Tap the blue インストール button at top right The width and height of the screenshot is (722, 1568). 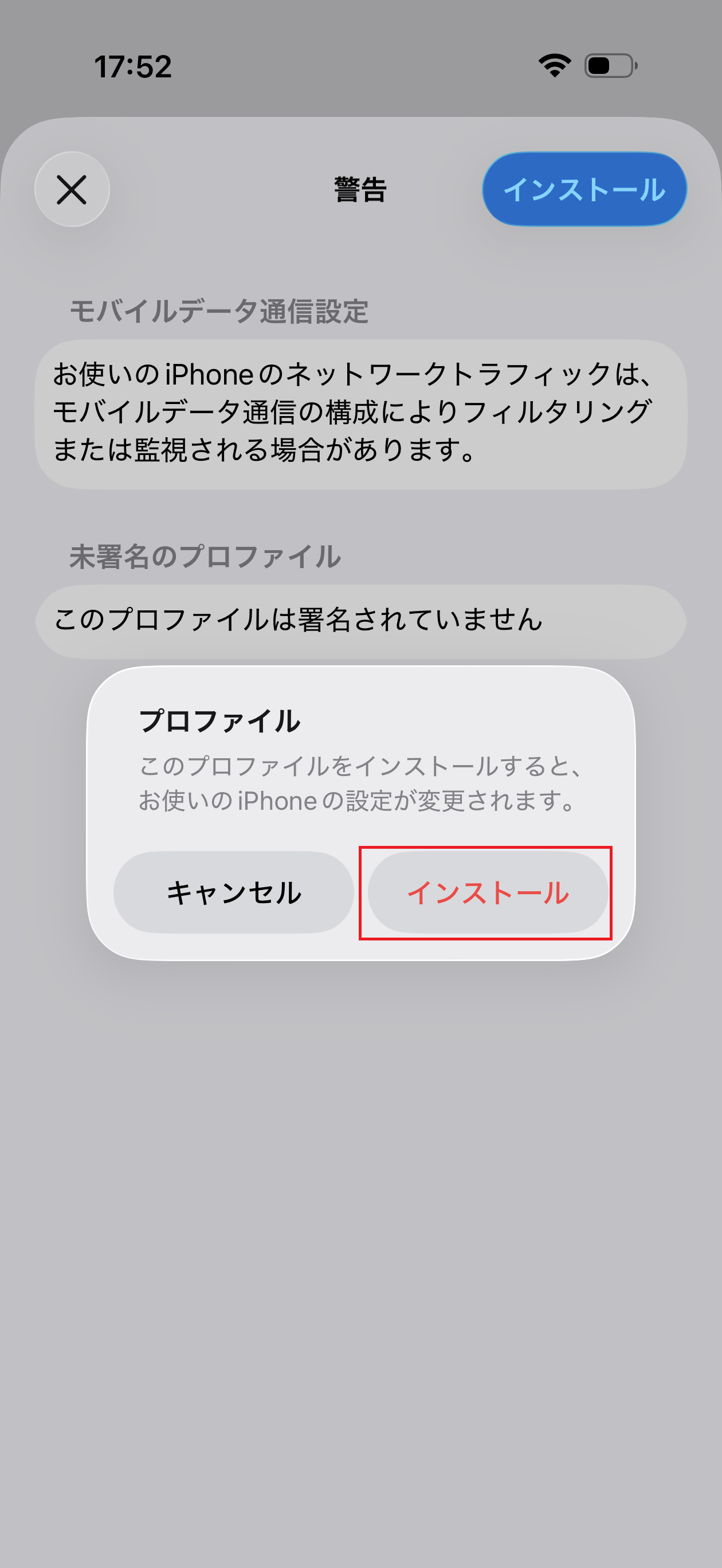tap(584, 189)
